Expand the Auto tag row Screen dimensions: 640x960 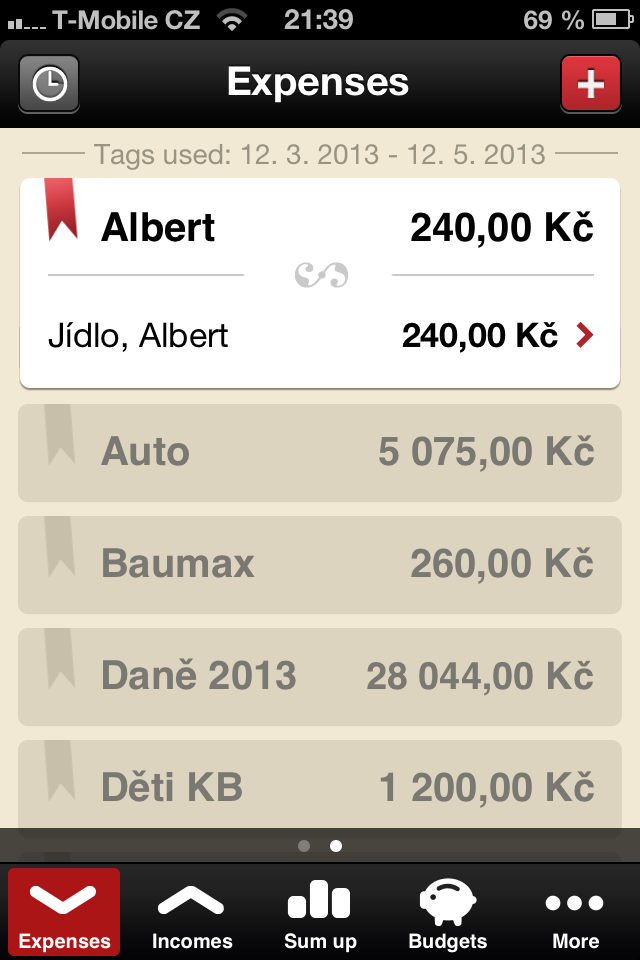320,452
